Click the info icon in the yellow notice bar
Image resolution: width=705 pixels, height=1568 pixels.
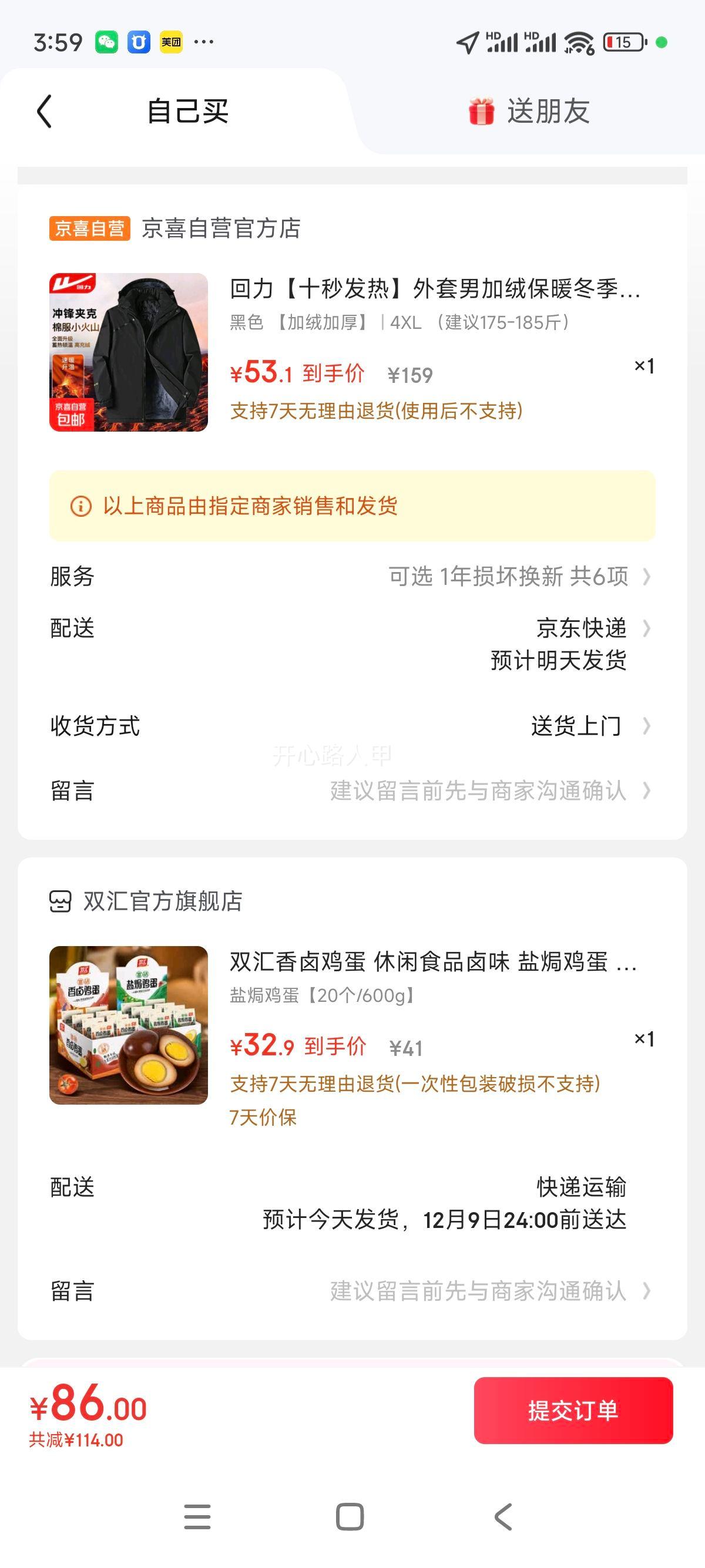pos(80,505)
